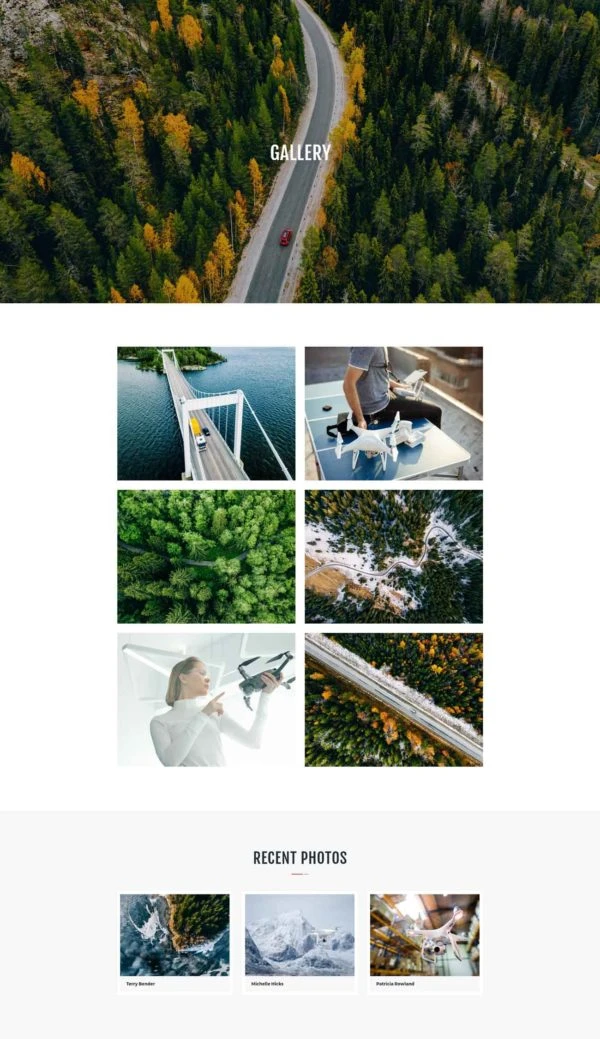The width and height of the screenshot is (600, 1039).
Task: Open the green forest canopy photo
Action: tap(206, 556)
